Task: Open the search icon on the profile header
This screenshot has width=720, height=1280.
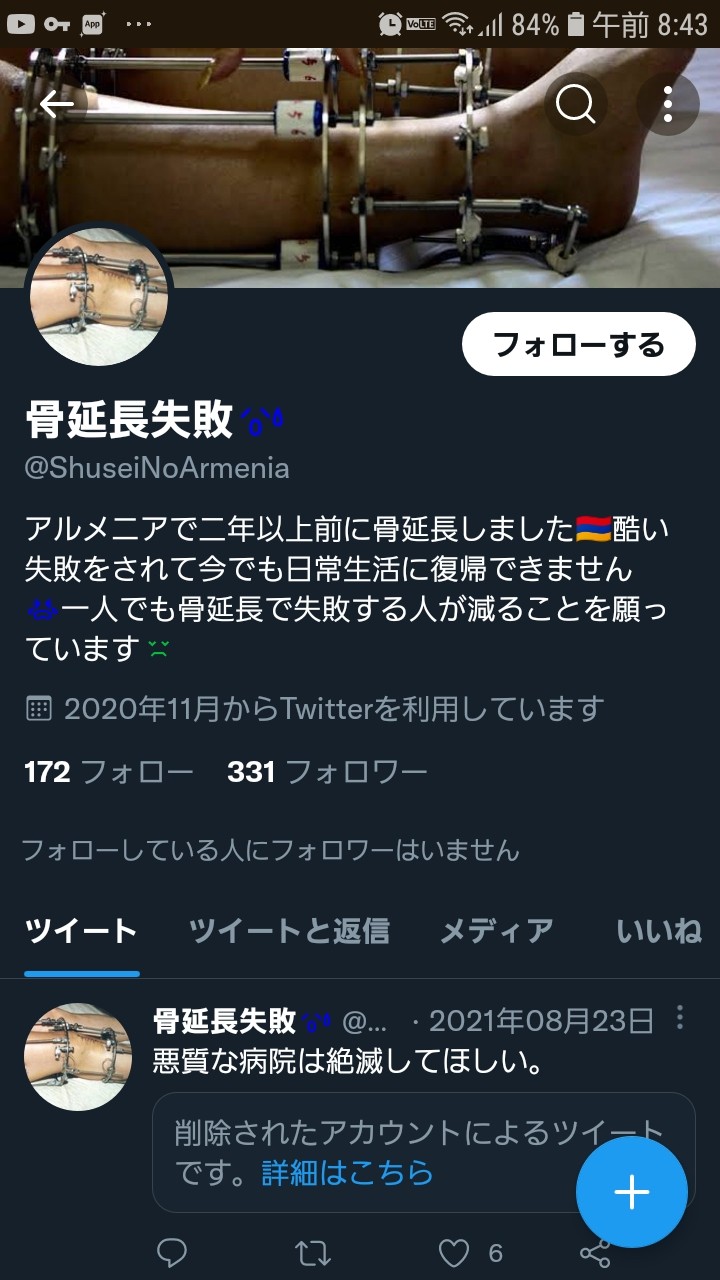Action: (575, 104)
